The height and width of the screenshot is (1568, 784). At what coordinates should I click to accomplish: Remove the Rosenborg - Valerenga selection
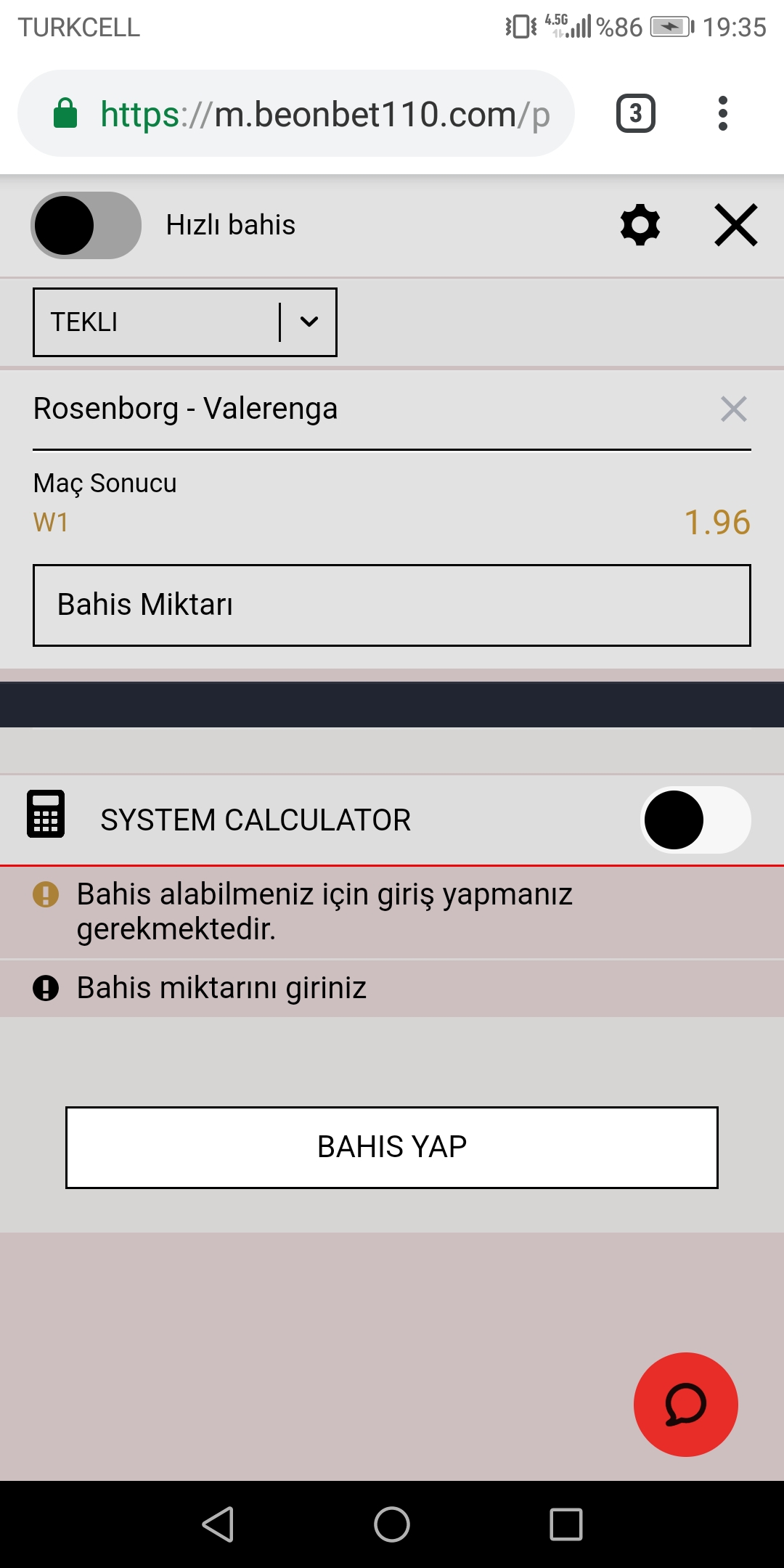coord(734,409)
